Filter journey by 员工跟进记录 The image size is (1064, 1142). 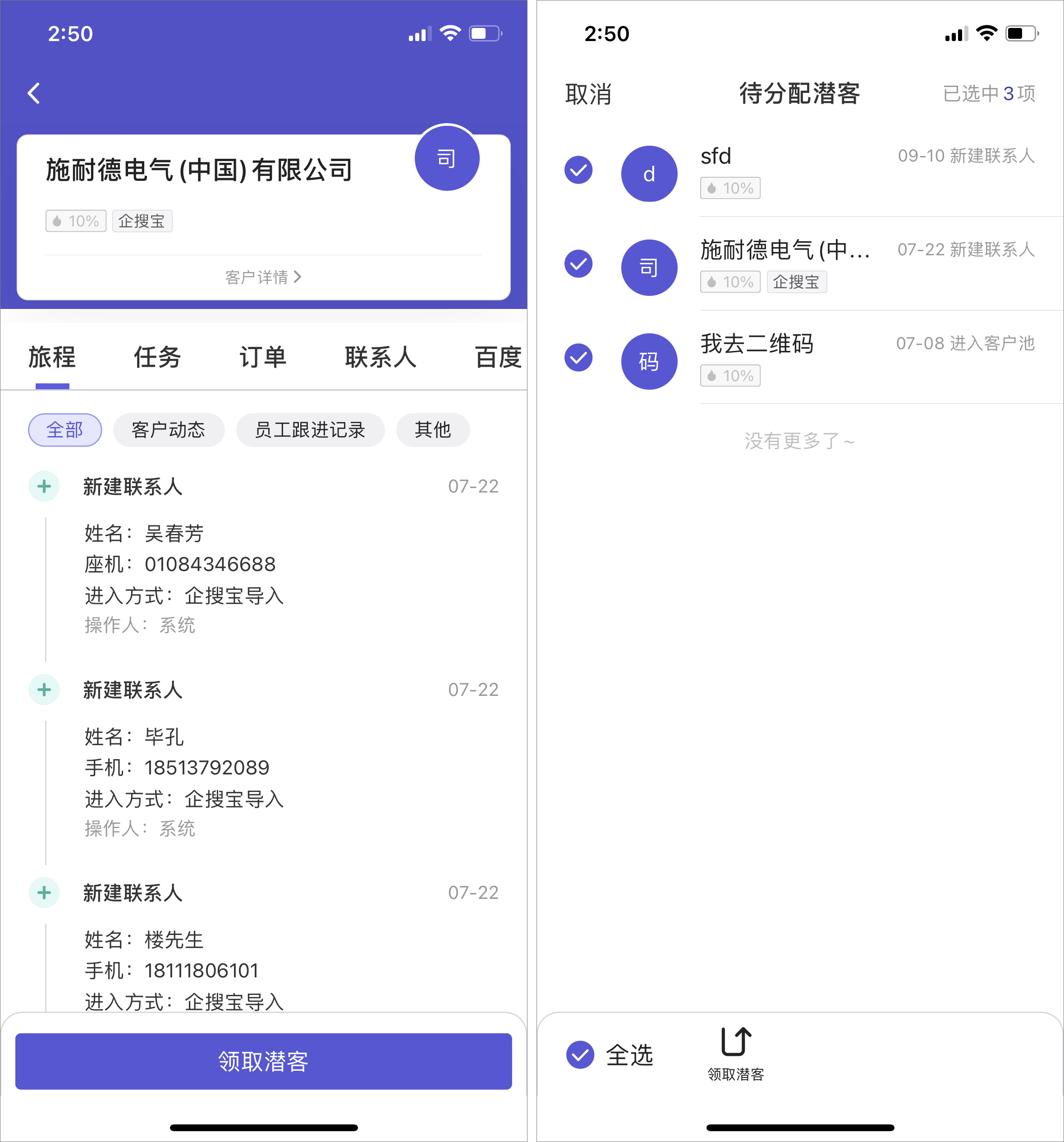[310, 430]
